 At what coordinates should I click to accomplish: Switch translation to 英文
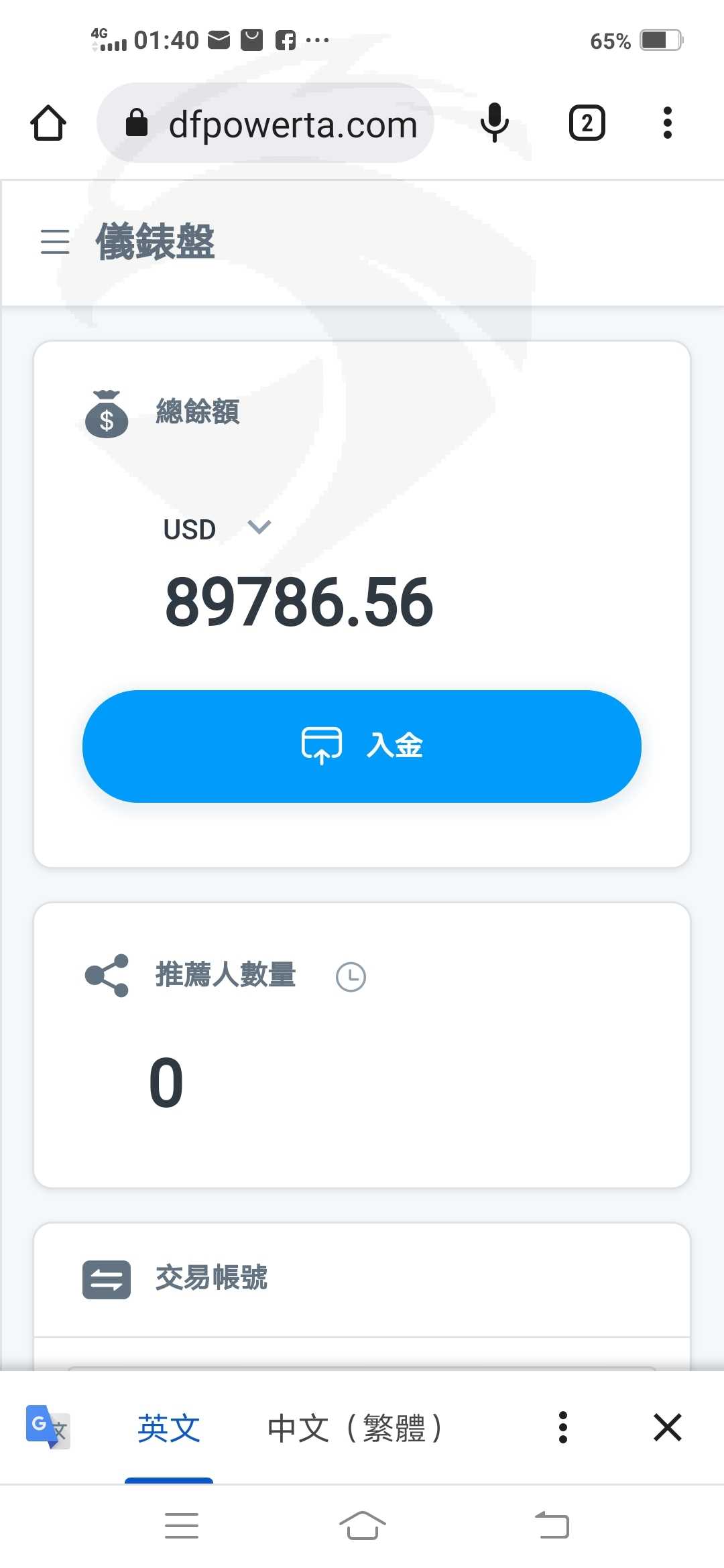tap(169, 1428)
